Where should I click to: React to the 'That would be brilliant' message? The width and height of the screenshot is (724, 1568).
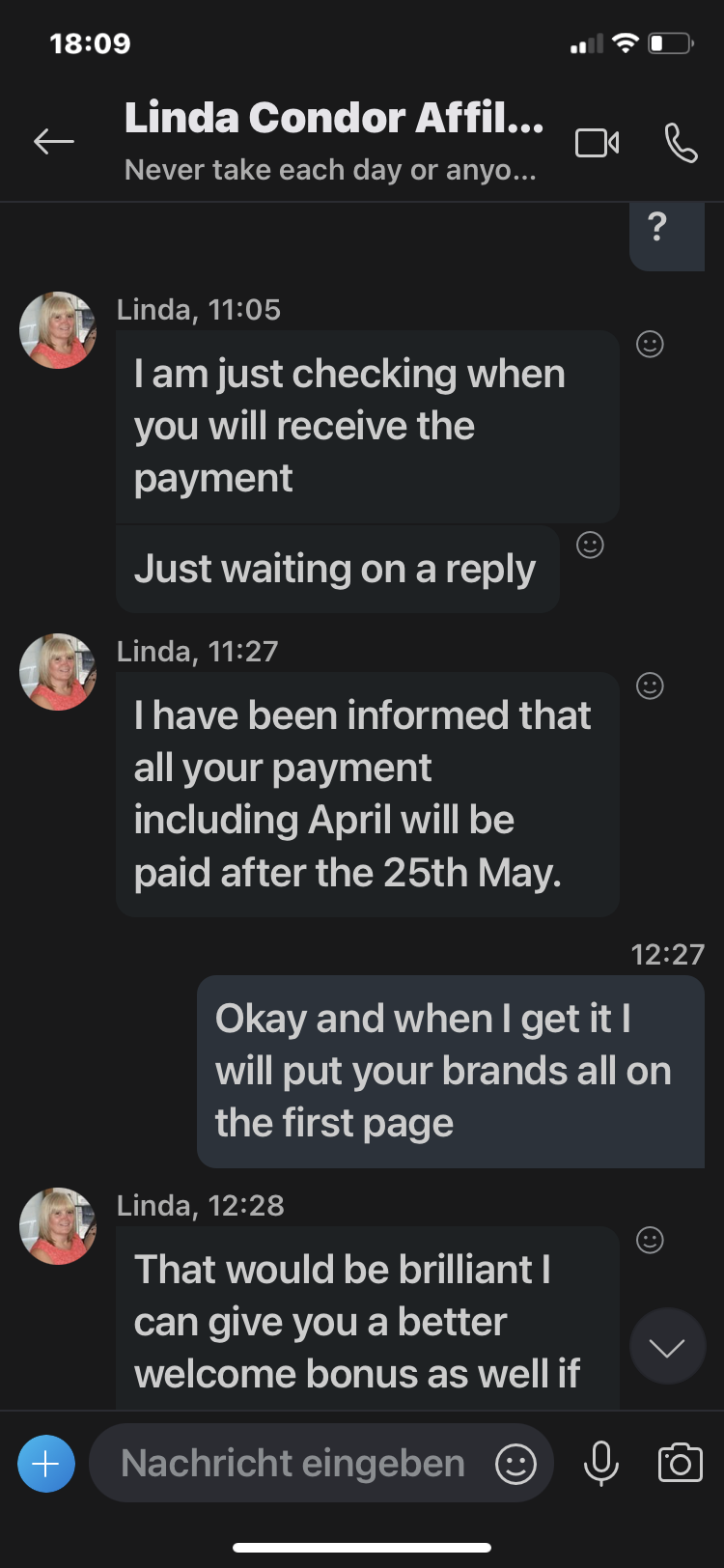(650, 1240)
